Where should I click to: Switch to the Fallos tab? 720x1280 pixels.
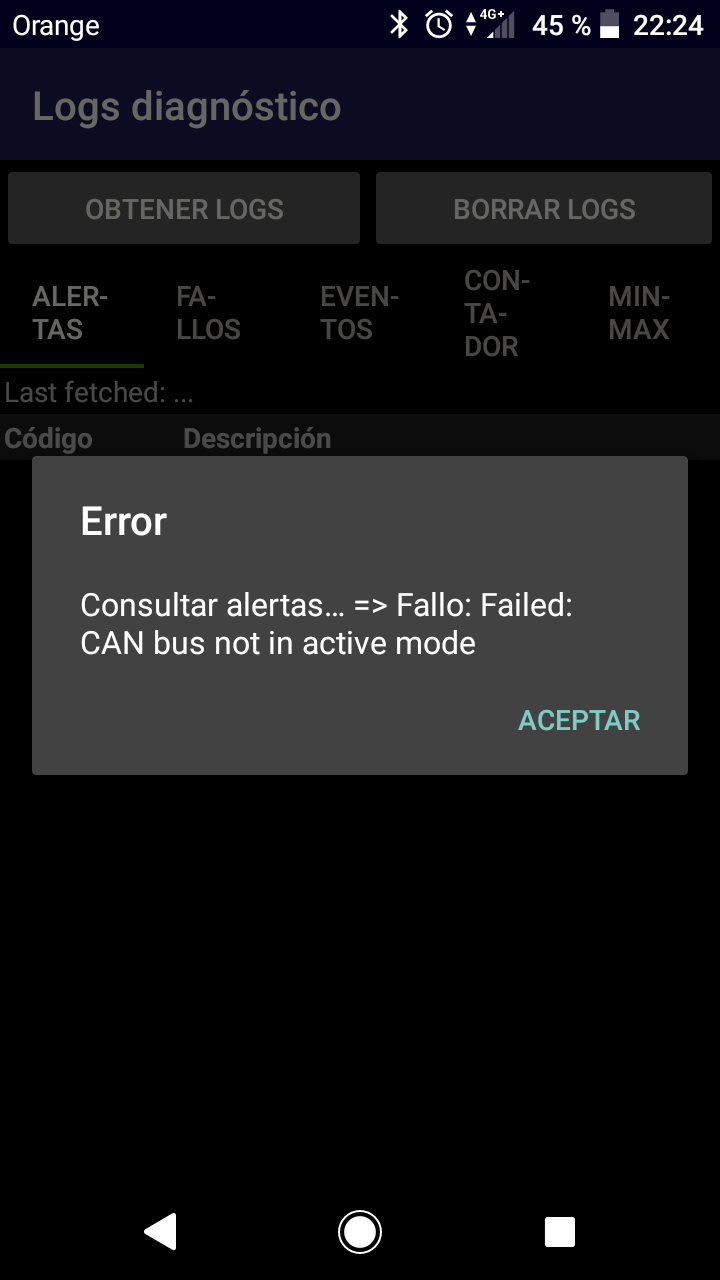click(208, 313)
